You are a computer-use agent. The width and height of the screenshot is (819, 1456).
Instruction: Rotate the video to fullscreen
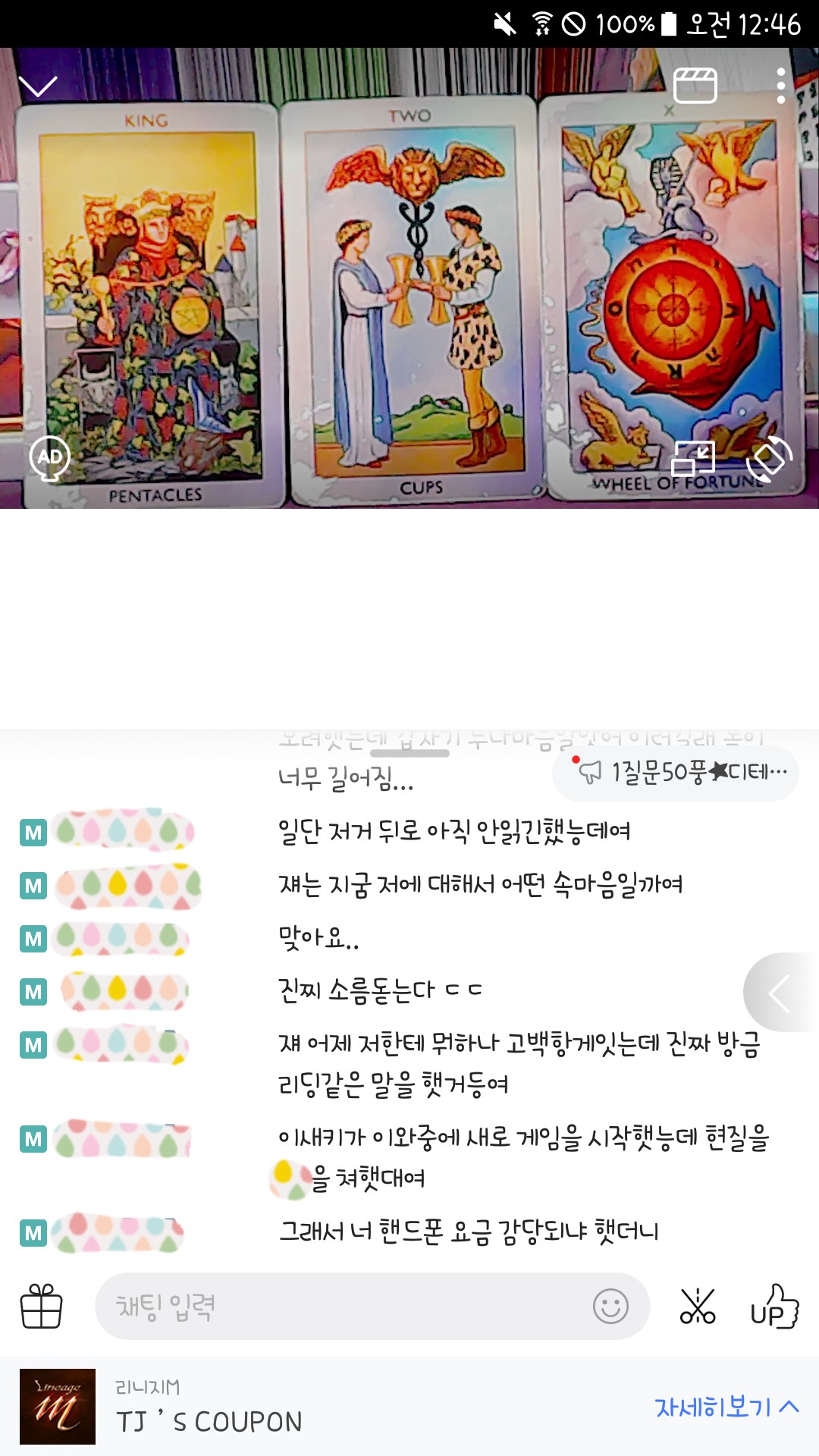[769, 458]
